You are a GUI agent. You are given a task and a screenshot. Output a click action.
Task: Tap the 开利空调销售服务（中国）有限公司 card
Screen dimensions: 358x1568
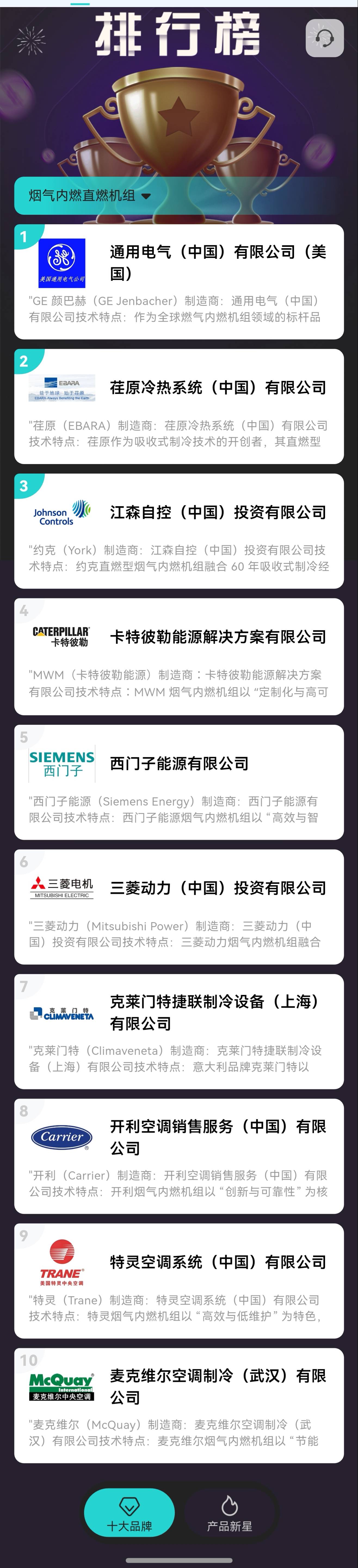click(x=179, y=1156)
